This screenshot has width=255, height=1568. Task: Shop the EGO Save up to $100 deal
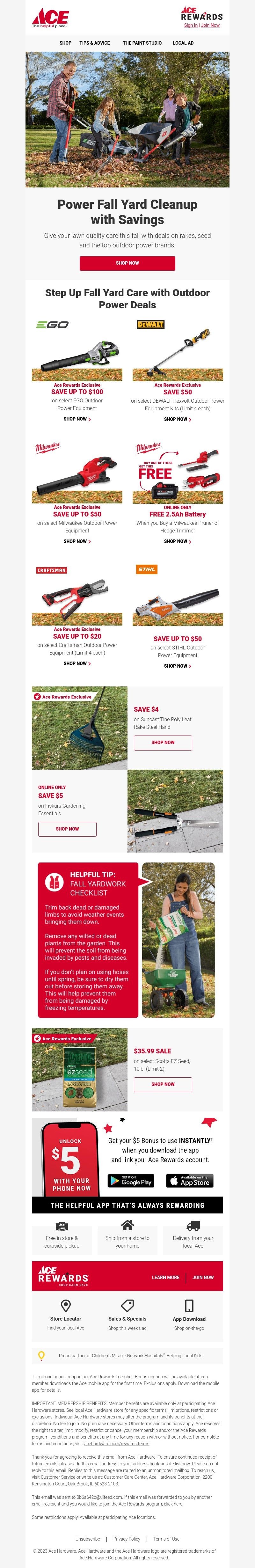click(x=77, y=419)
